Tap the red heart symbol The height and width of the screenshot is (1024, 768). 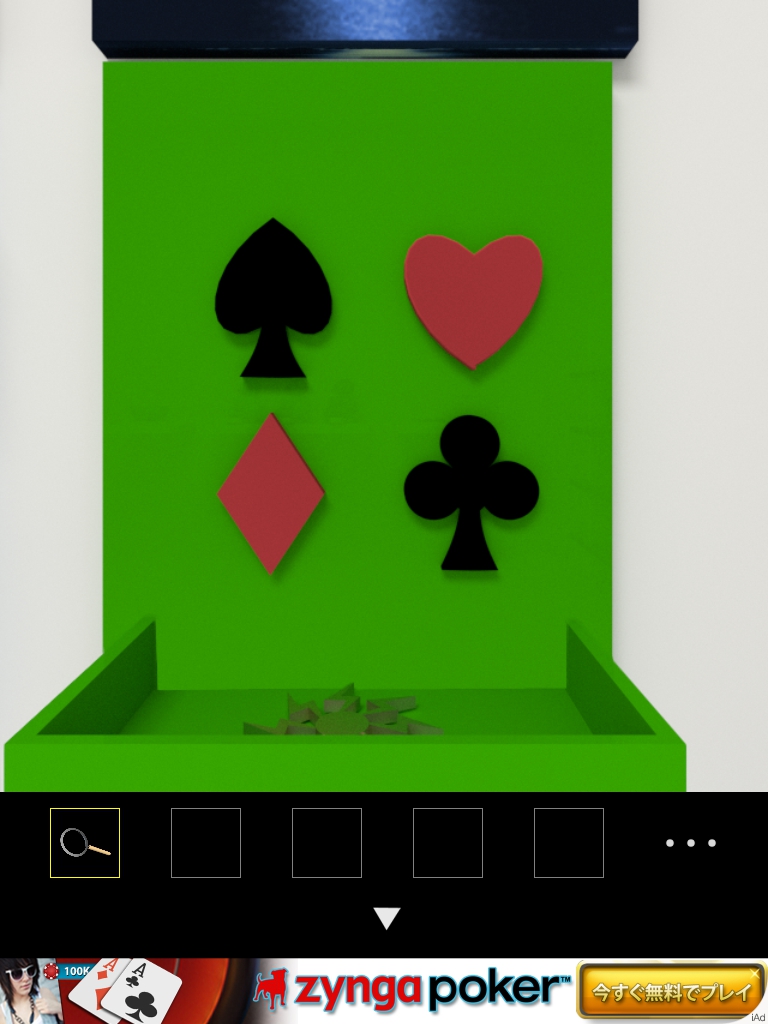point(473,295)
